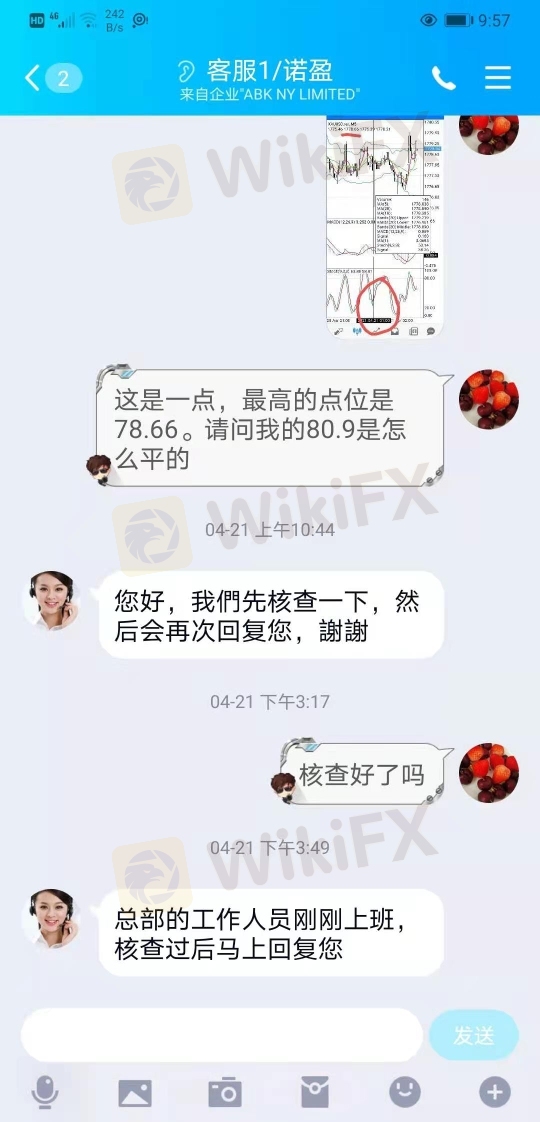The width and height of the screenshot is (540, 1122).
Task: Tap the 发送 send button
Action: [473, 1035]
